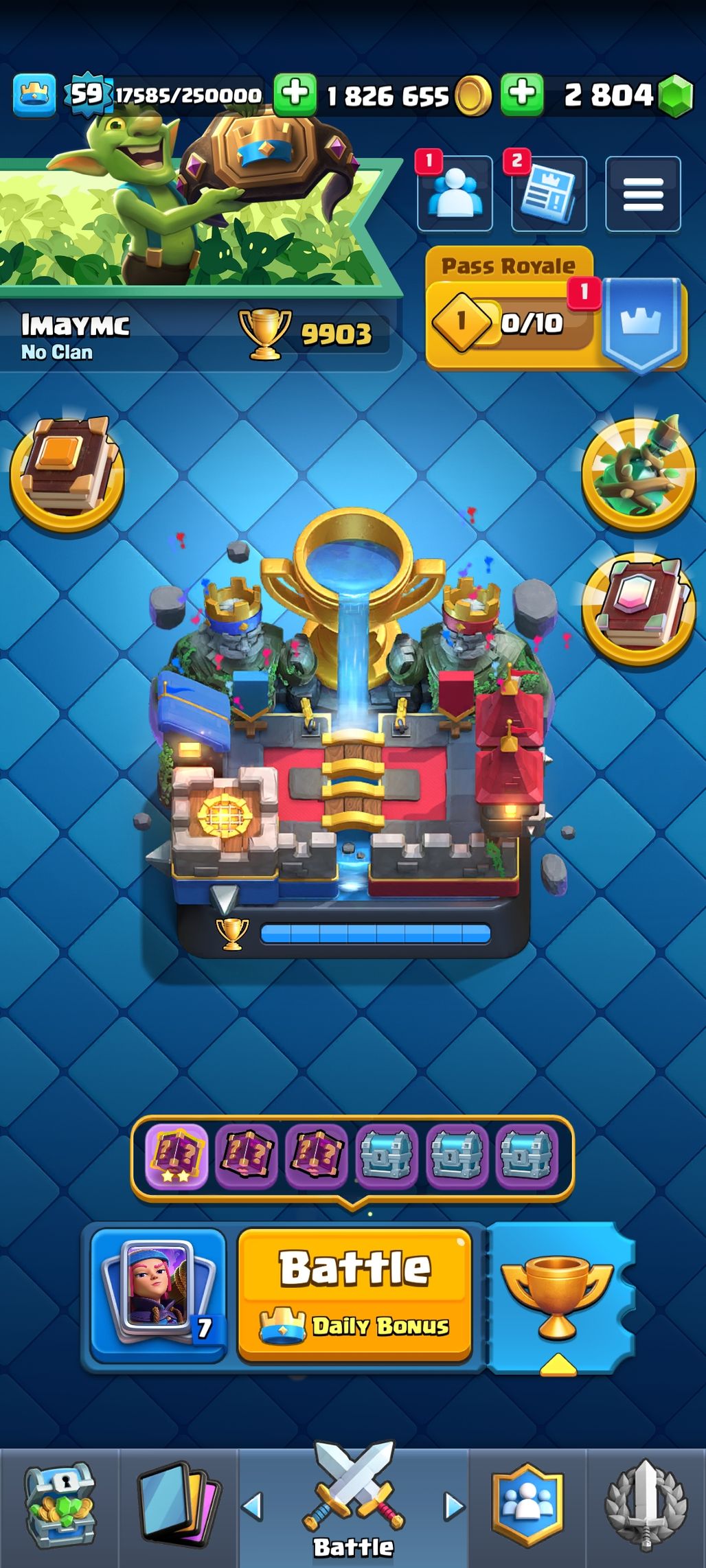Screen dimensions: 706x1568
Task: Open the friends icon
Action: click(x=455, y=194)
